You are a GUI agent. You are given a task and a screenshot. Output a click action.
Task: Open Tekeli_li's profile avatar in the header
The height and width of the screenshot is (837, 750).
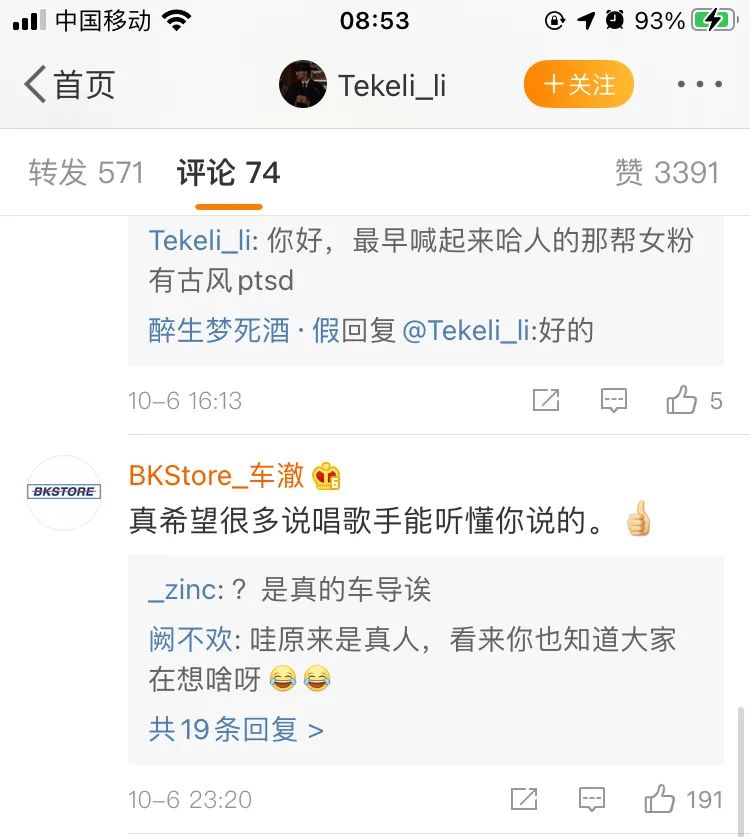(303, 85)
